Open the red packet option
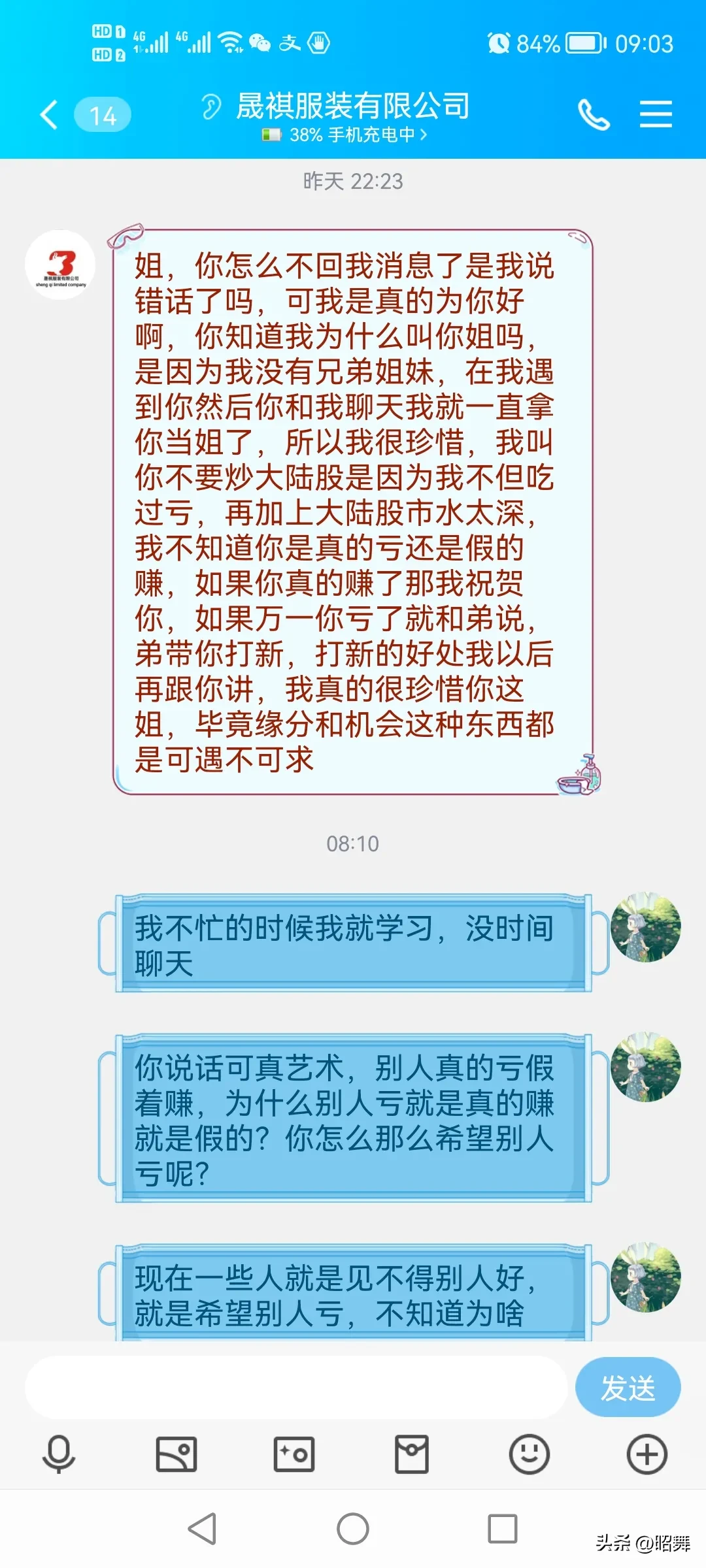The height and width of the screenshot is (1568, 706). [x=412, y=1454]
